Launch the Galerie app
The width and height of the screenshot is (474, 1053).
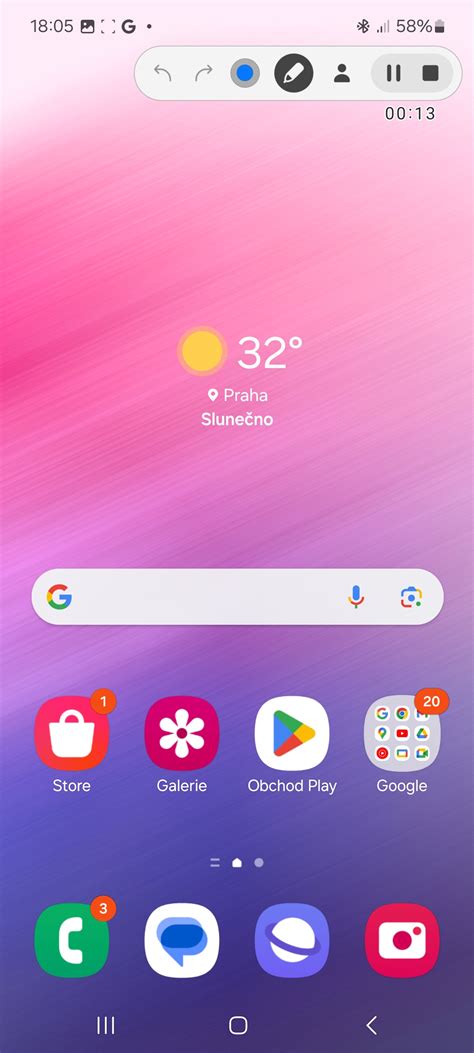182,733
